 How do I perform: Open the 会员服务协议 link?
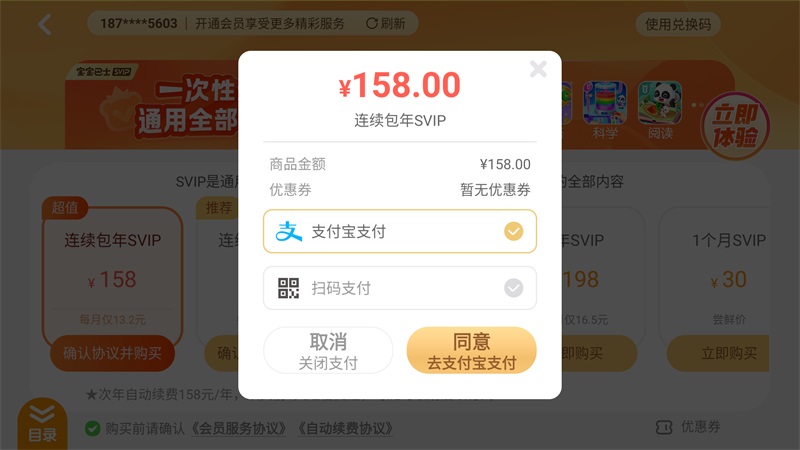pos(239,428)
